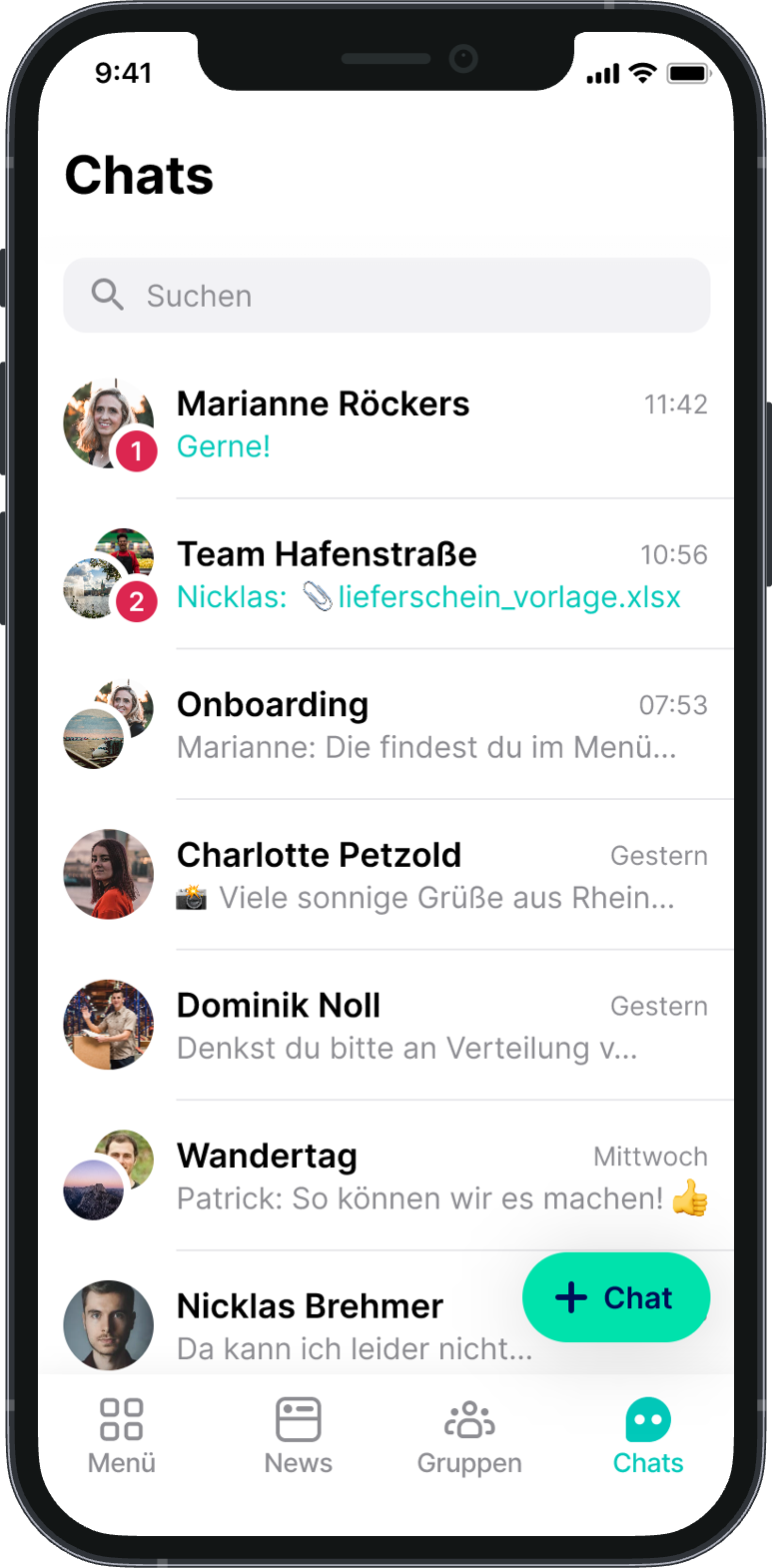Go to the News tab
This screenshot has height=1568, width=772.
298,1436
